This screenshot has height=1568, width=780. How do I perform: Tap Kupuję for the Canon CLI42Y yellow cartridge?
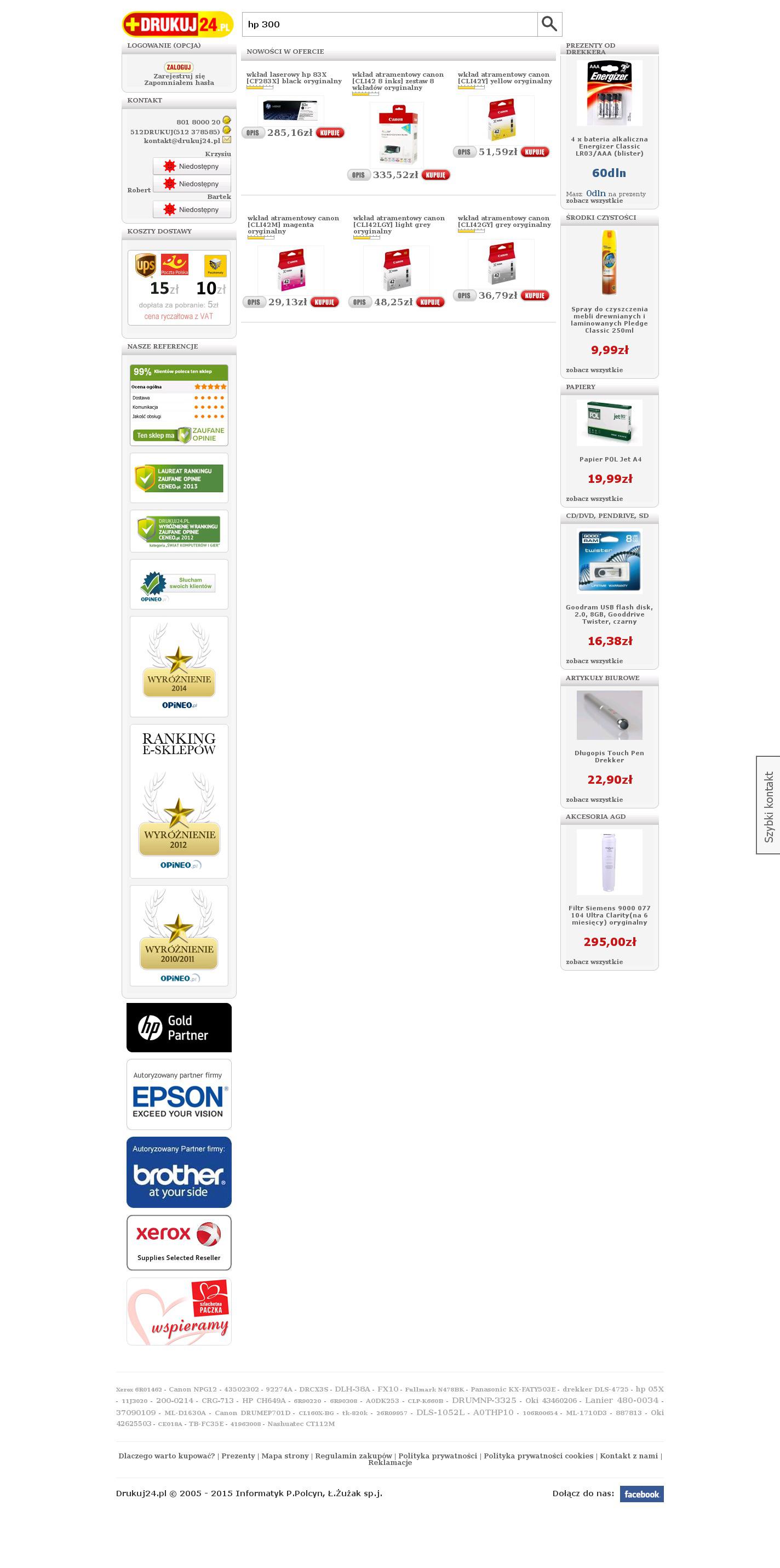coord(535,152)
